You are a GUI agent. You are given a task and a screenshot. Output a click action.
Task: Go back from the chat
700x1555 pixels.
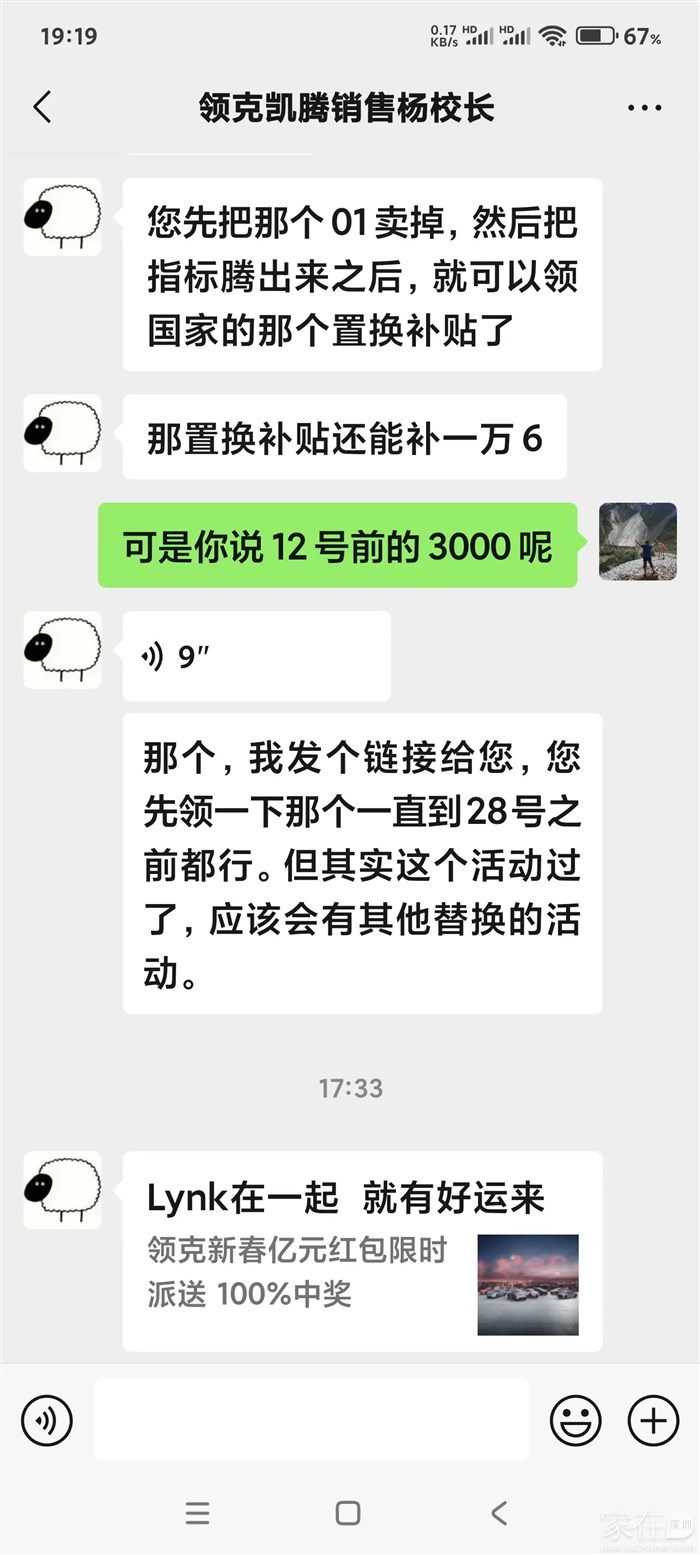coord(42,108)
